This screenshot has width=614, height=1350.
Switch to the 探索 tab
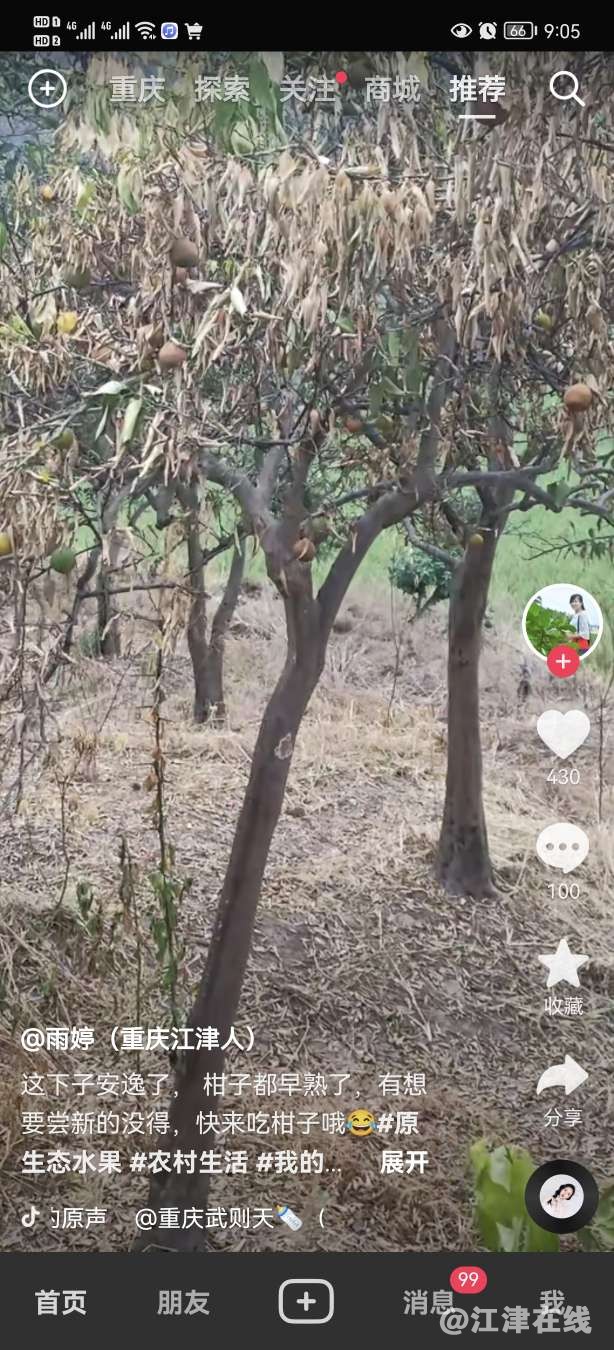[x=222, y=89]
